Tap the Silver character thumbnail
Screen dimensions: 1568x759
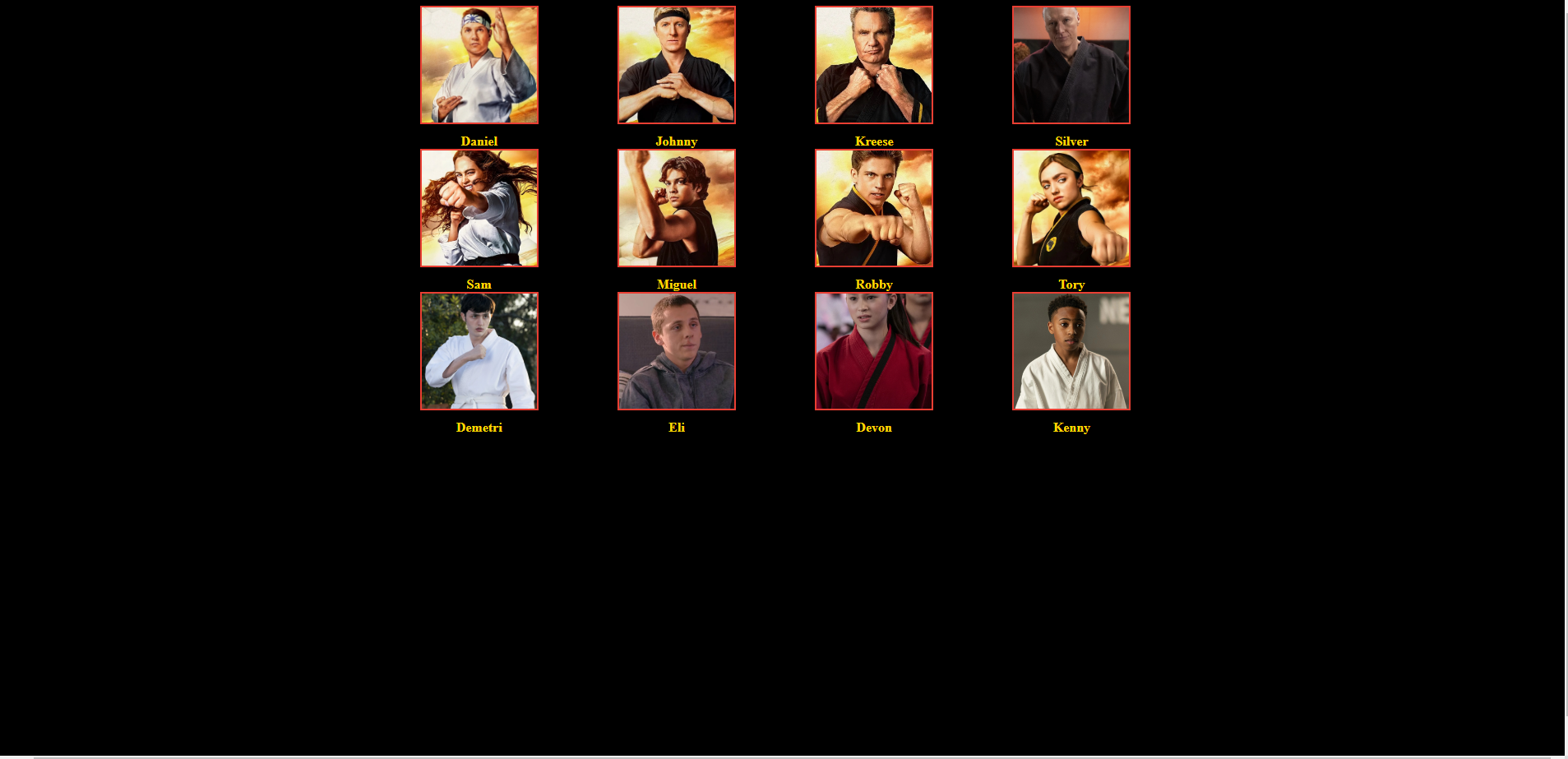coord(1071,66)
